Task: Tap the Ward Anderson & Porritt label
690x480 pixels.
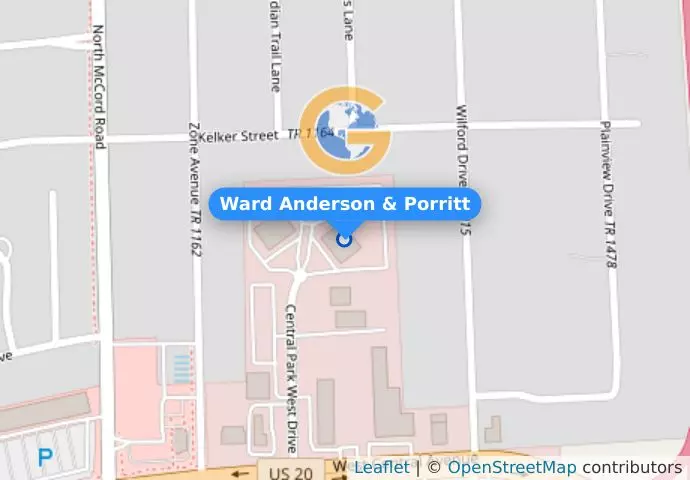Action: coord(345,204)
